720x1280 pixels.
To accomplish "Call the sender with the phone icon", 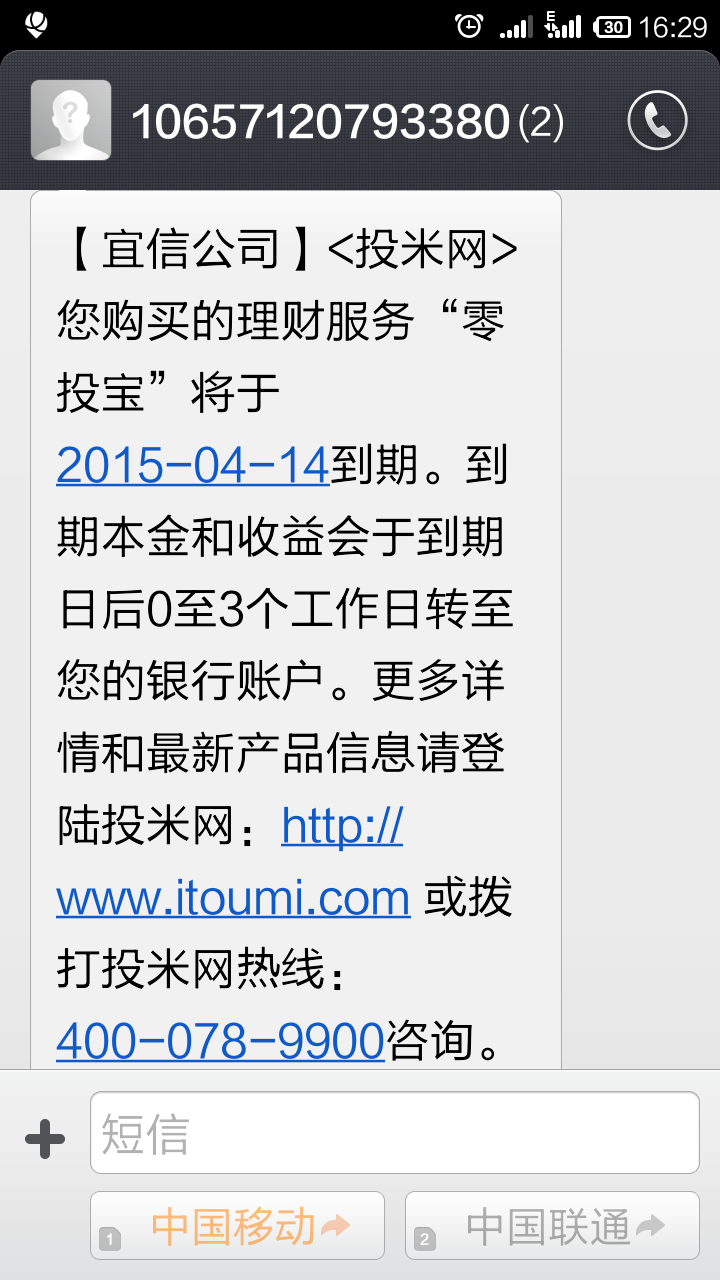I will pyautogui.click(x=657, y=121).
